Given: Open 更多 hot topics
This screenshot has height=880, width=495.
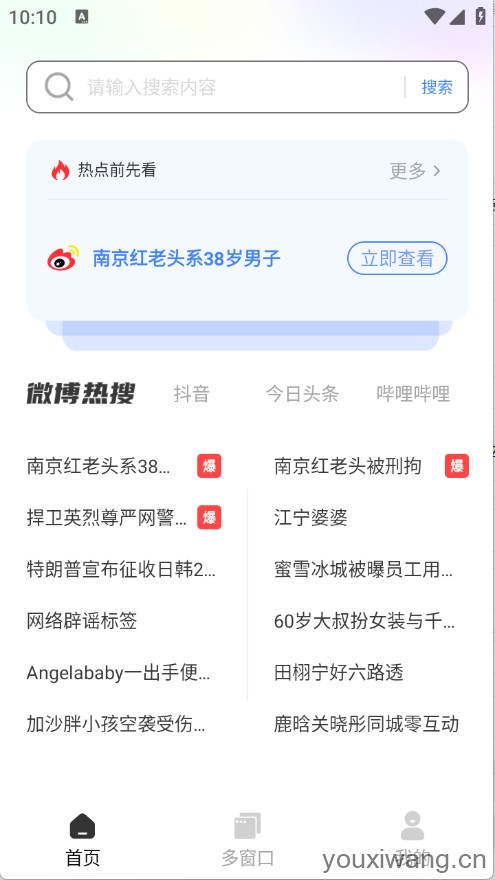Looking at the screenshot, I should [x=415, y=171].
